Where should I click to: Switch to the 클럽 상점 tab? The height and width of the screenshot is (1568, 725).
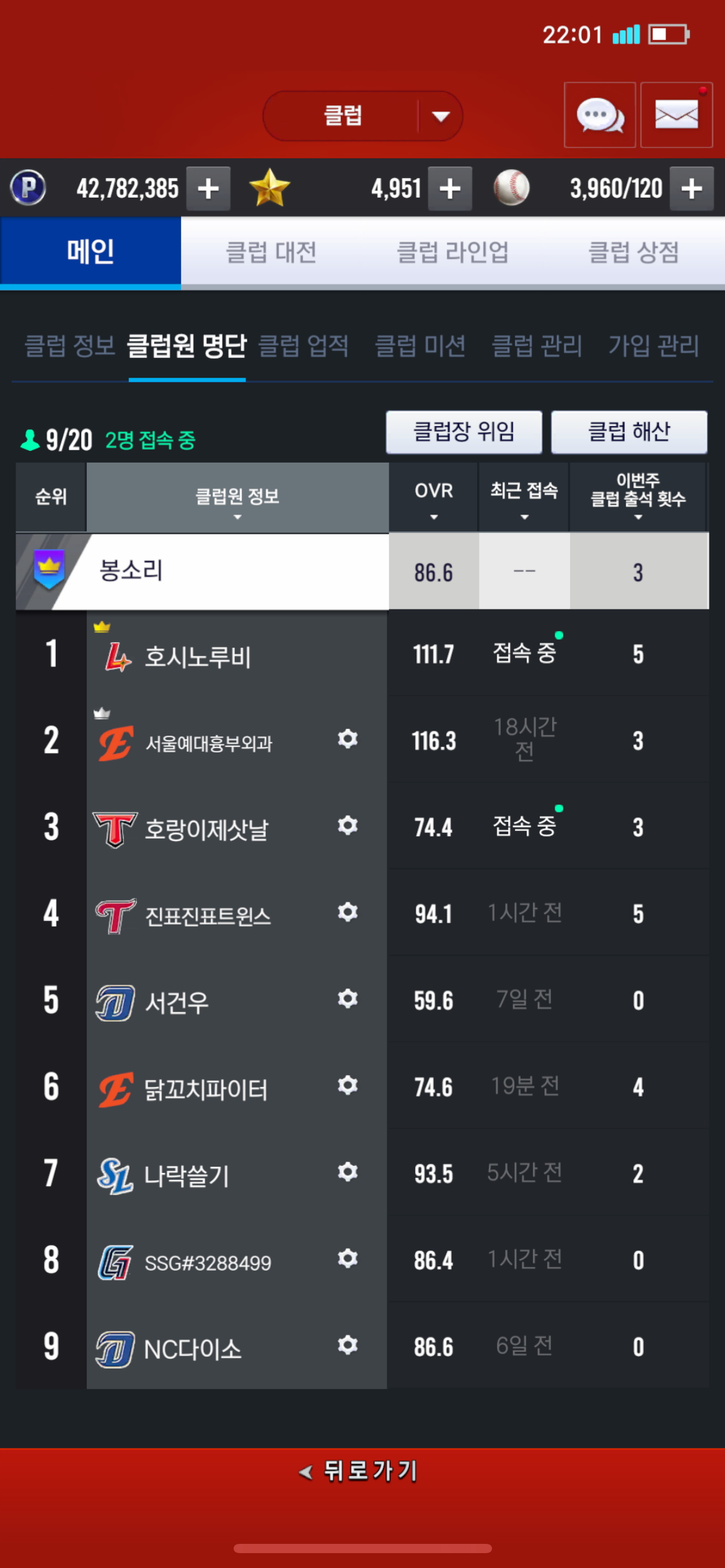(x=633, y=252)
